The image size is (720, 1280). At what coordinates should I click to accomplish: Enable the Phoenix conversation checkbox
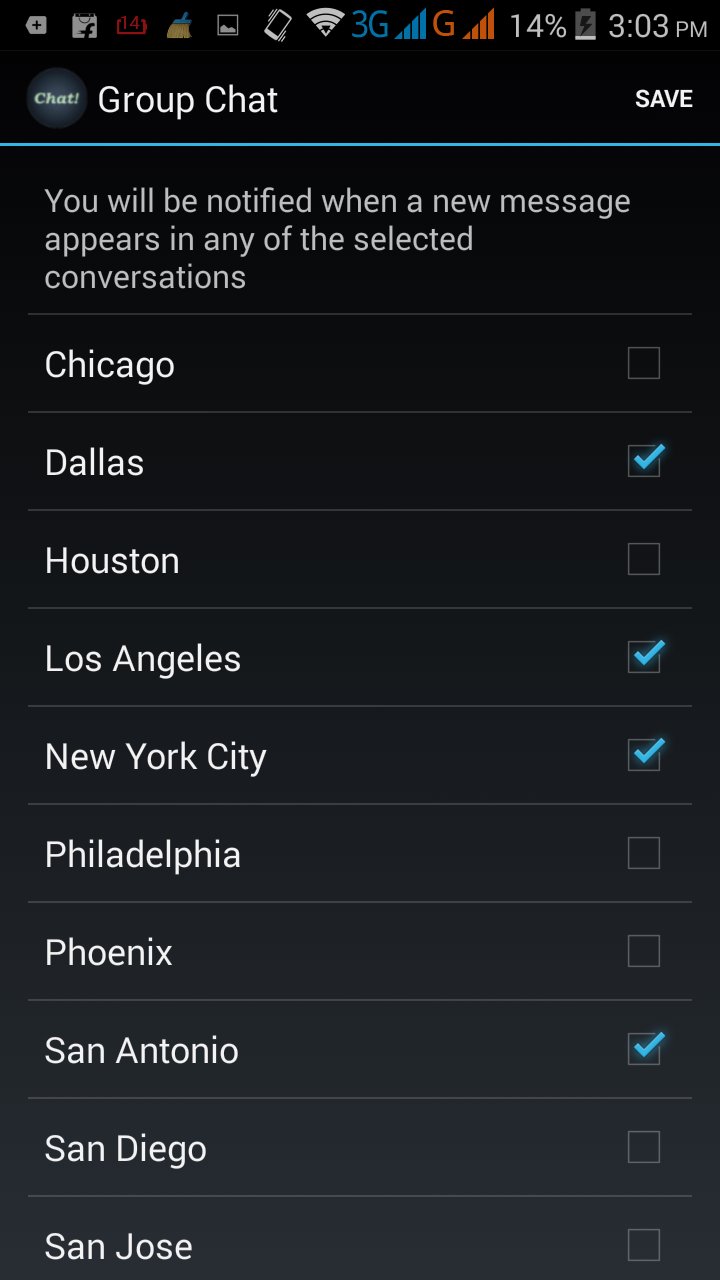(645, 951)
